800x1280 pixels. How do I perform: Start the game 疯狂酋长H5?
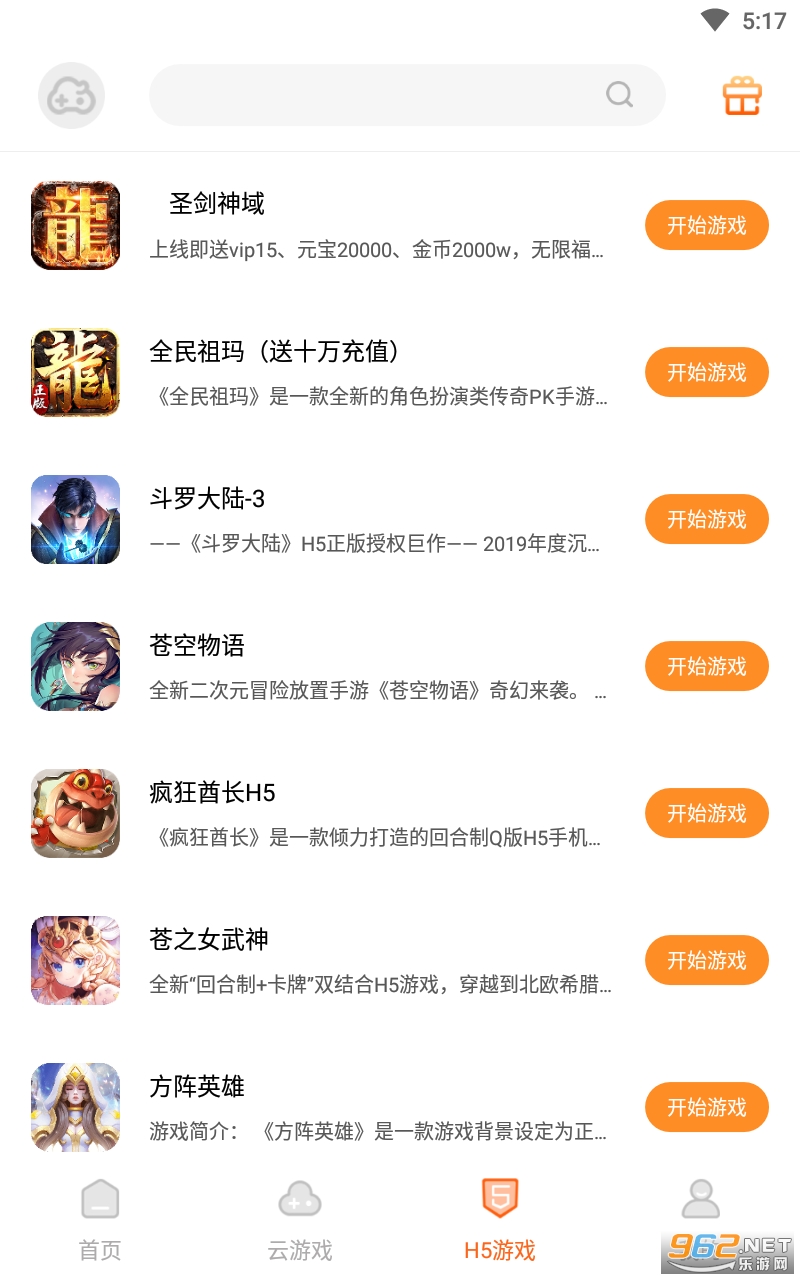[706, 813]
